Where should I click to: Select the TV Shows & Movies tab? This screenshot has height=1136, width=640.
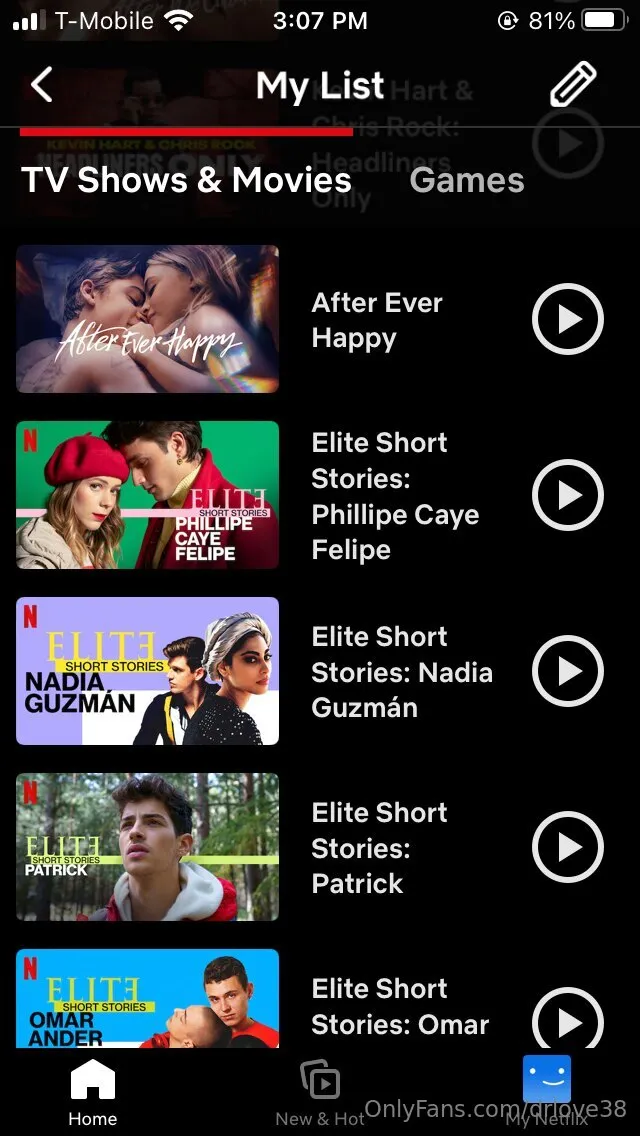pyautogui.click(x=186, y=180)
